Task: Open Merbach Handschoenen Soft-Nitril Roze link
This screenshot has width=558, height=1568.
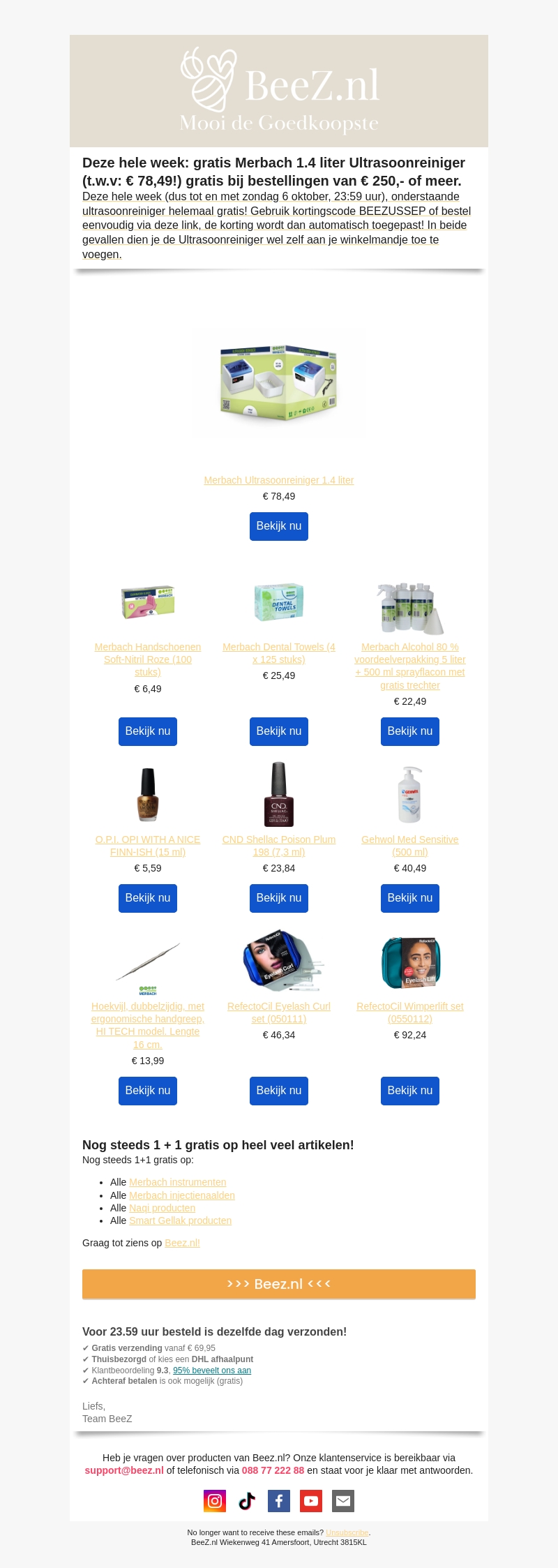Action: coord(147,659)
